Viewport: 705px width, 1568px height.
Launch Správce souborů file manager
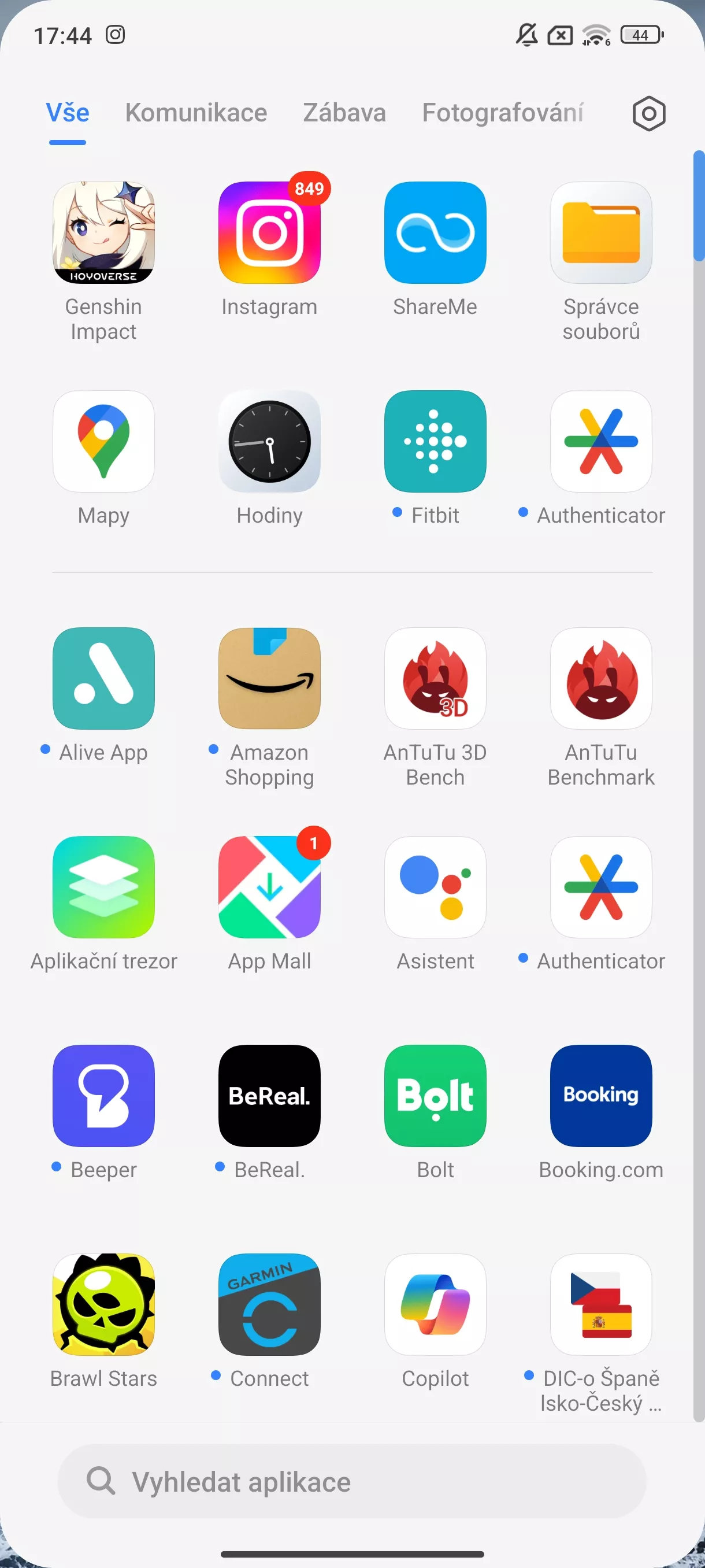601,232
